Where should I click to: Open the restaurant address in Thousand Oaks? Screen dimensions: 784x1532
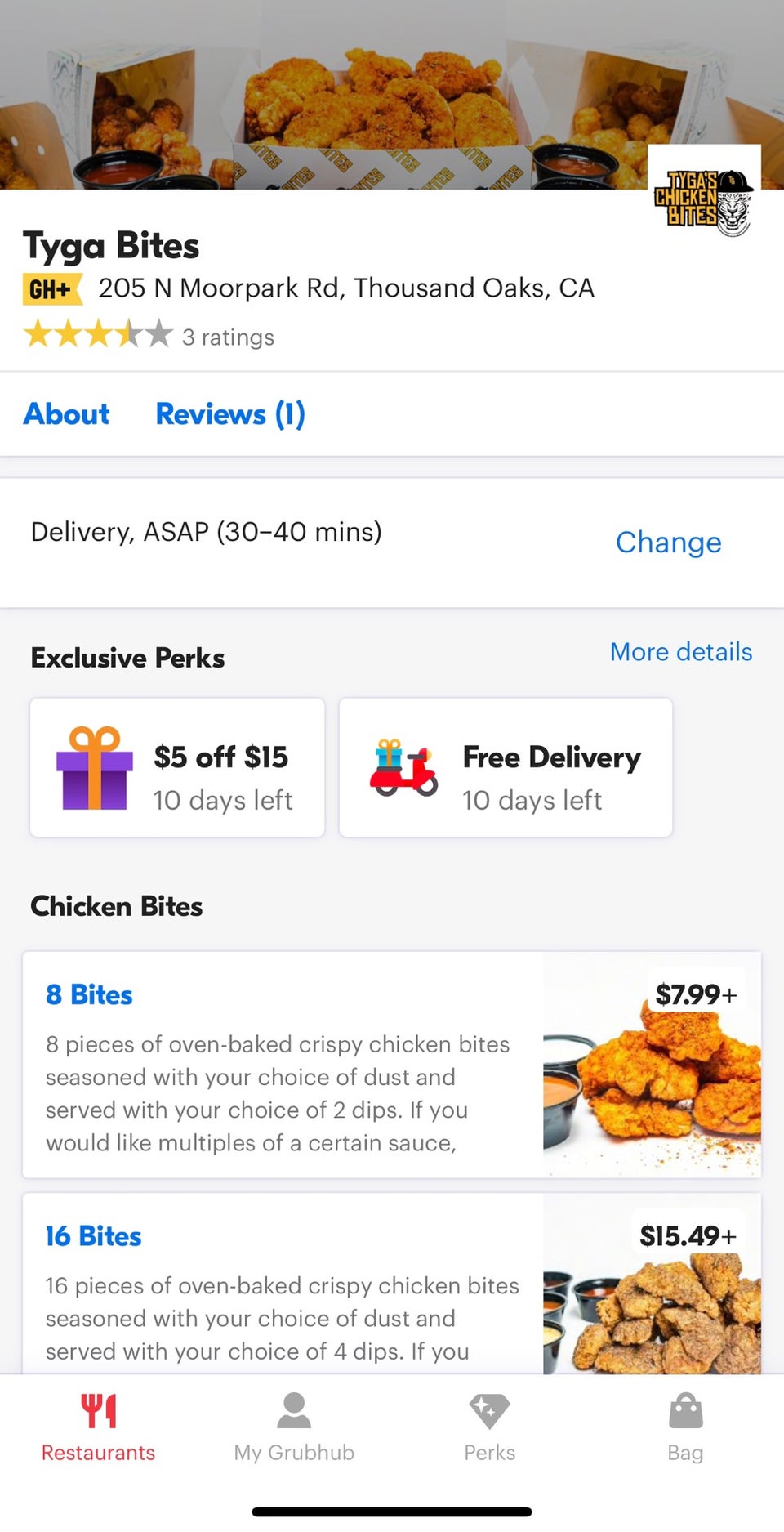click(x=346, y=288)
